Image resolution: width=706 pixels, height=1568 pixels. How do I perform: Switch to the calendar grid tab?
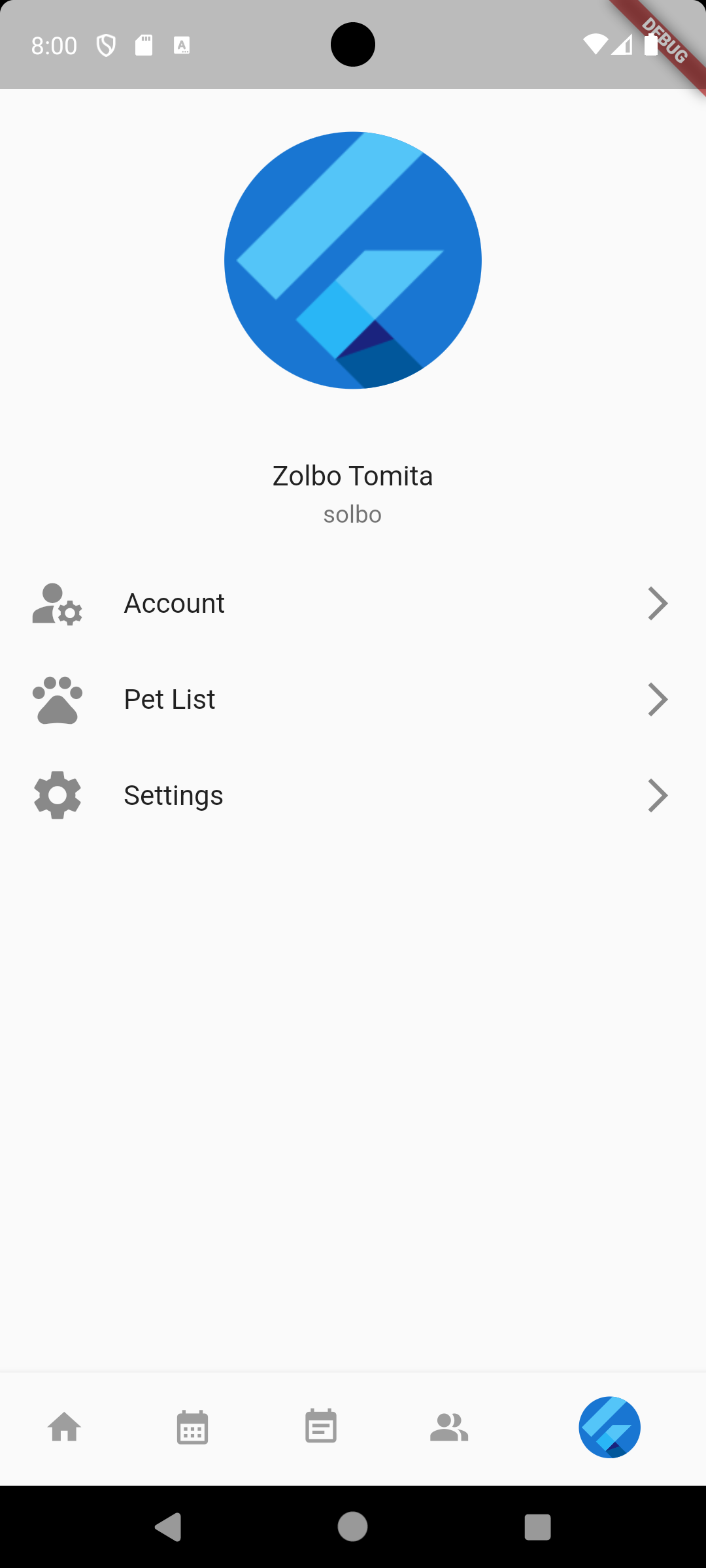tap(192, 1427)
